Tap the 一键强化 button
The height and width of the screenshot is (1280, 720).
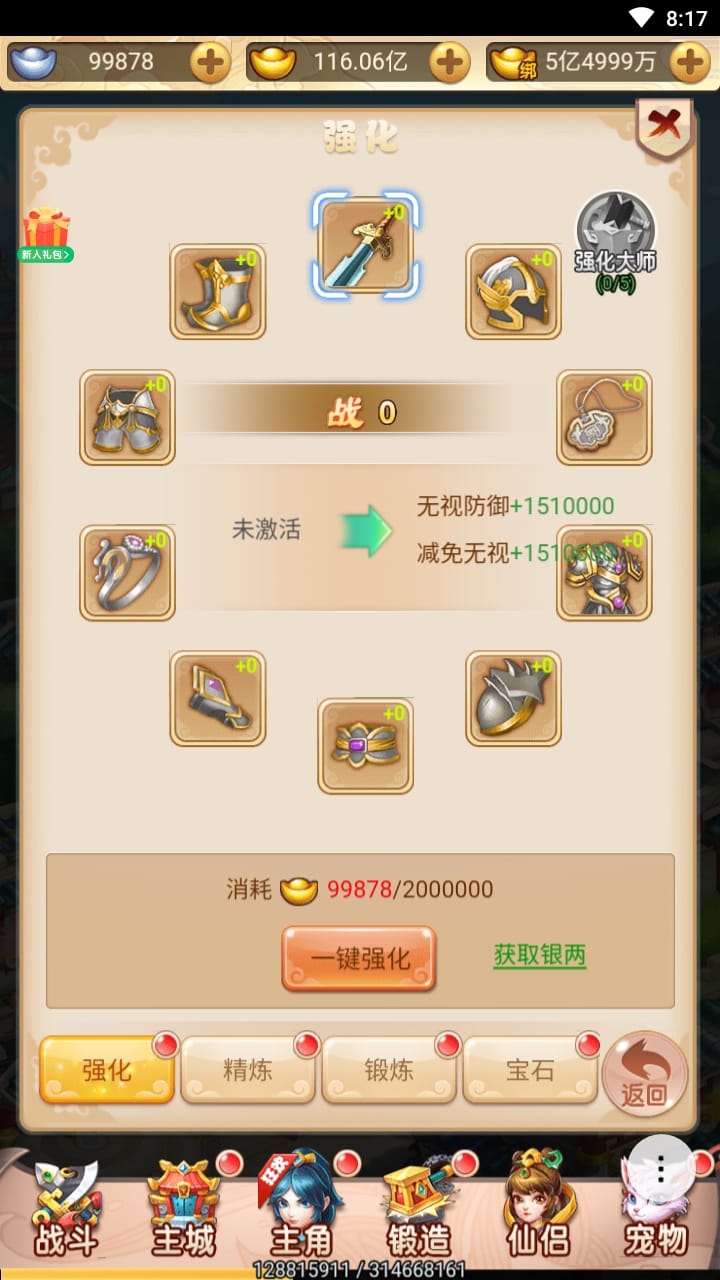(359, 958)
